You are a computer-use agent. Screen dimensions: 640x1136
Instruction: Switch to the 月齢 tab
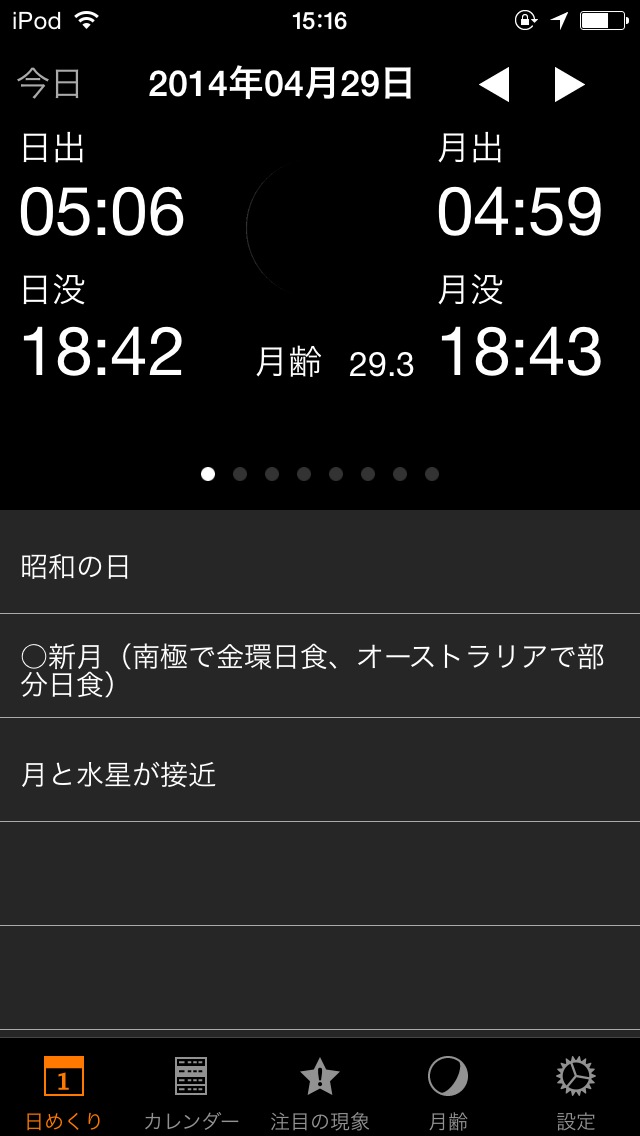pos(447,1090)
